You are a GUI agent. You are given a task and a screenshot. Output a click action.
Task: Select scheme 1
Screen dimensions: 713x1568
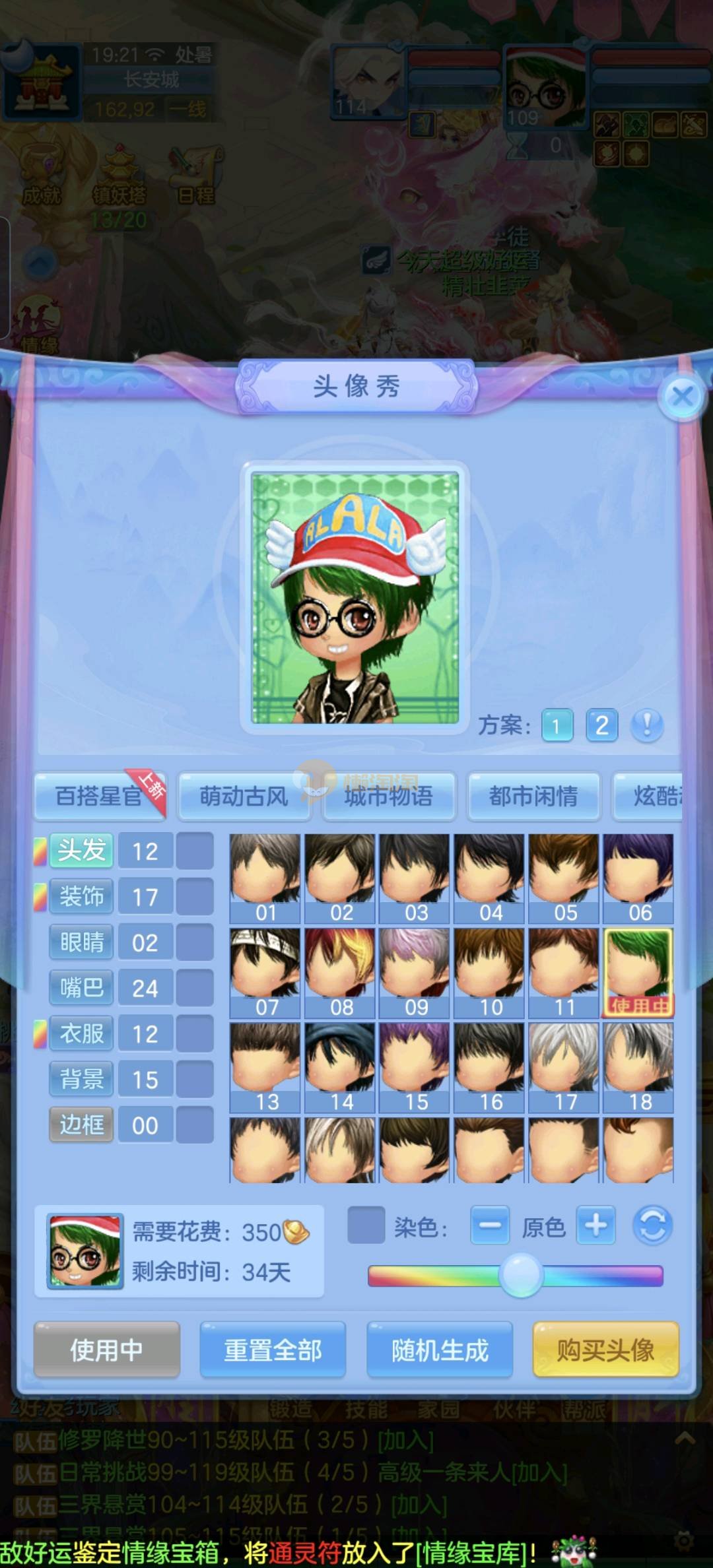click(x=557, y=725)
